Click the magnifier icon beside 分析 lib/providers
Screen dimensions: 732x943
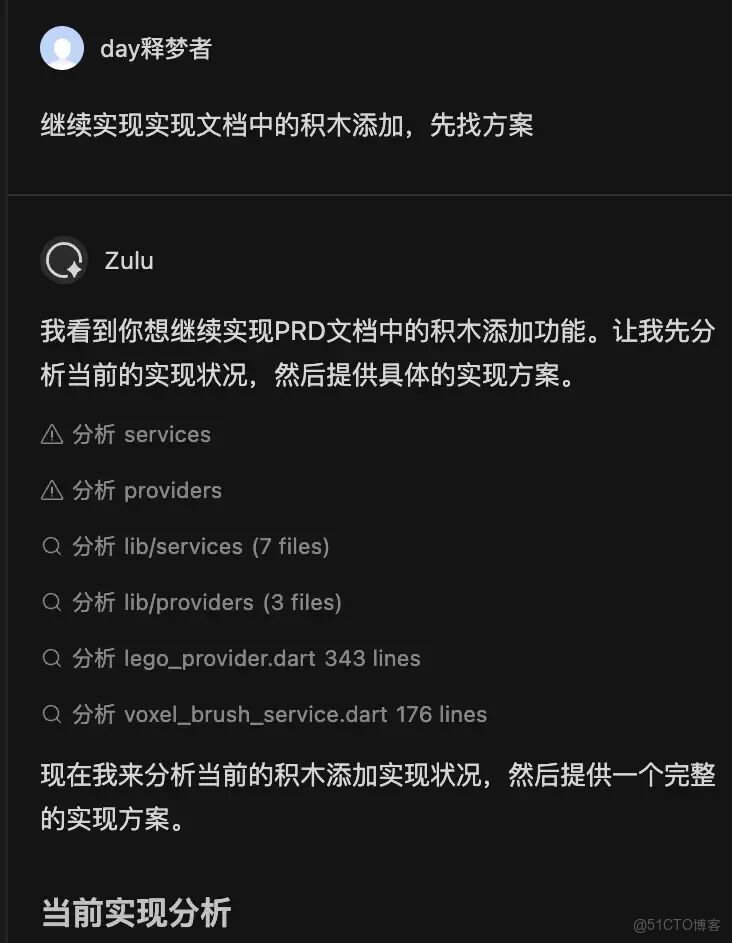(51, 602)
